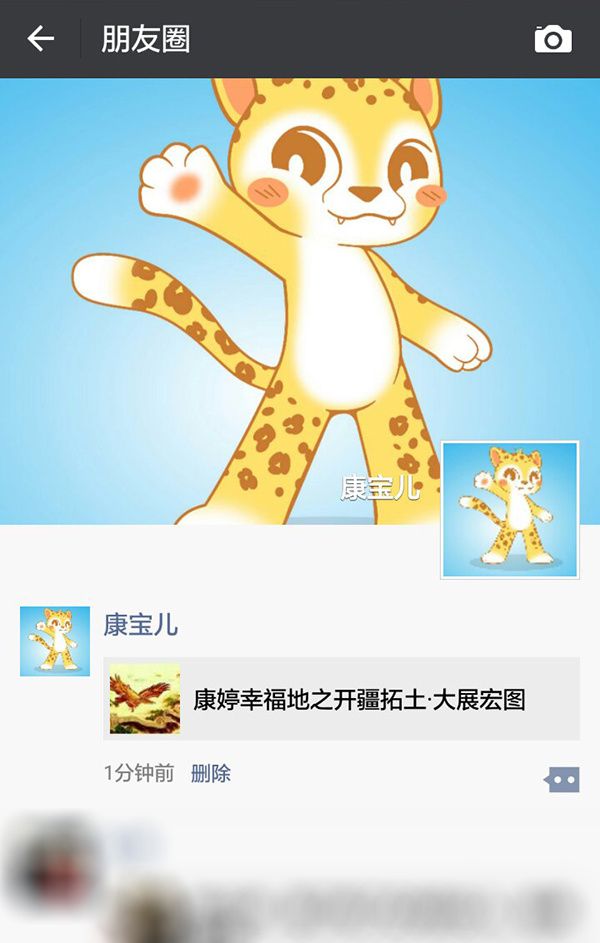Go back from 朋友圈 page
The image size is (600, 943).
[x=40, y=39]
